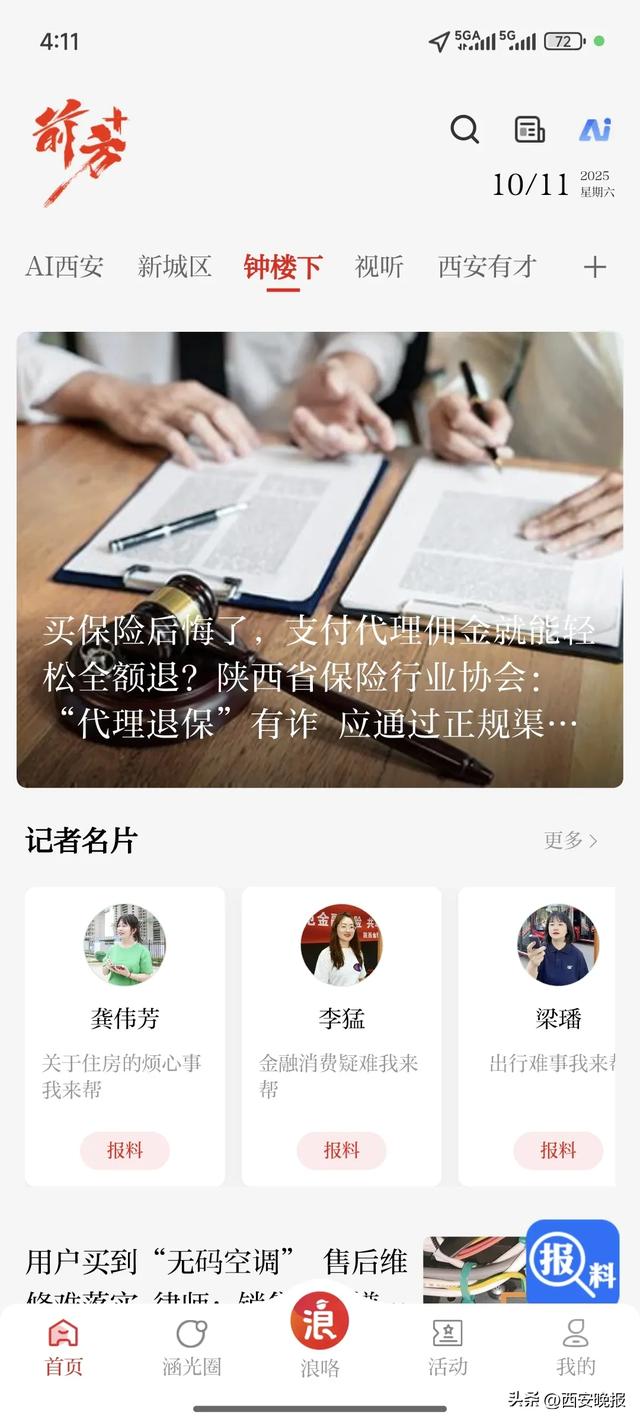640x1422 pixels.
Task: Open the 代理退保 insurance headline banner
Action: point(320,560)
